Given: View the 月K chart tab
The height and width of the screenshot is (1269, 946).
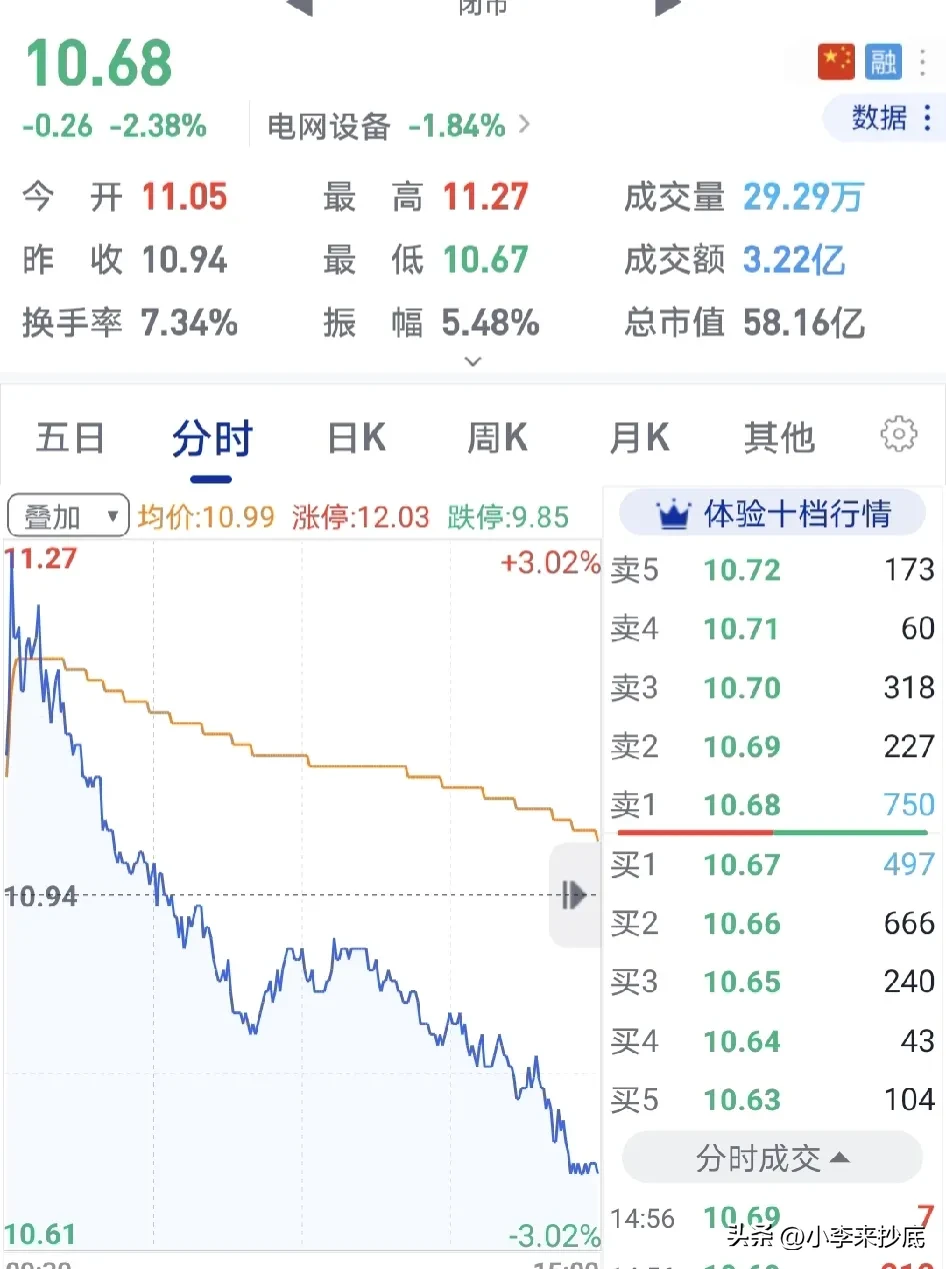Looking at the screenshot, I should (639, 437).
